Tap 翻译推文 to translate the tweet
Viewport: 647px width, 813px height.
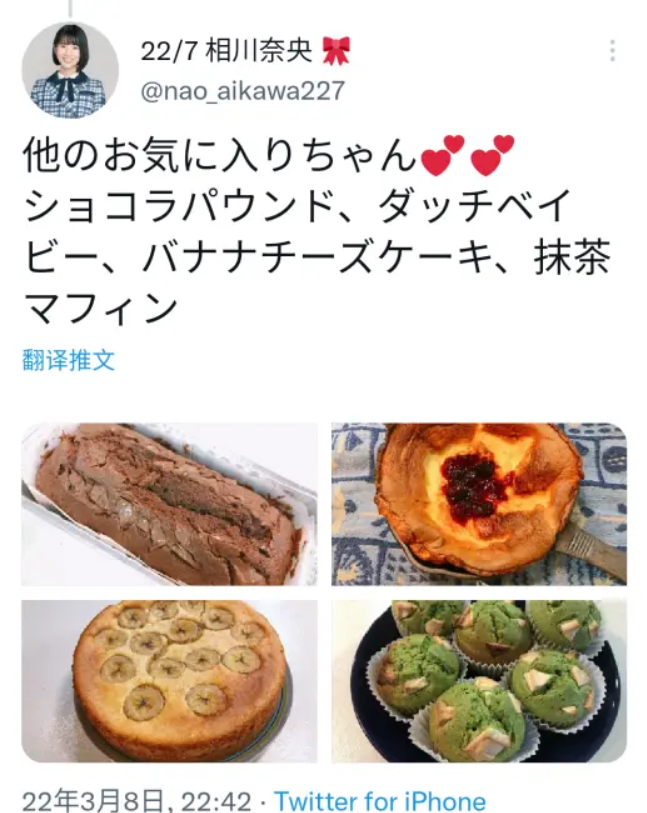[x=69, y=361]
